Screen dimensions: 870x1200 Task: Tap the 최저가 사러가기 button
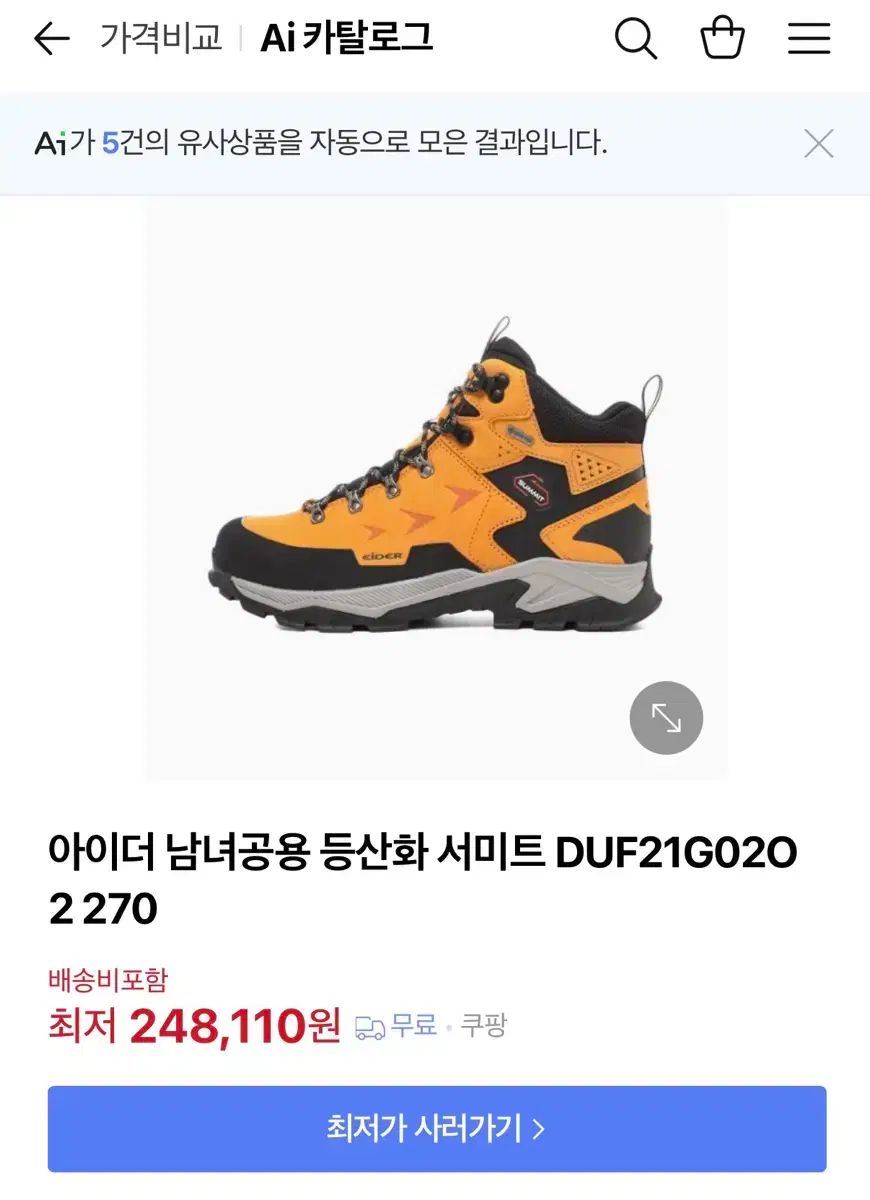pos(435,1128)
